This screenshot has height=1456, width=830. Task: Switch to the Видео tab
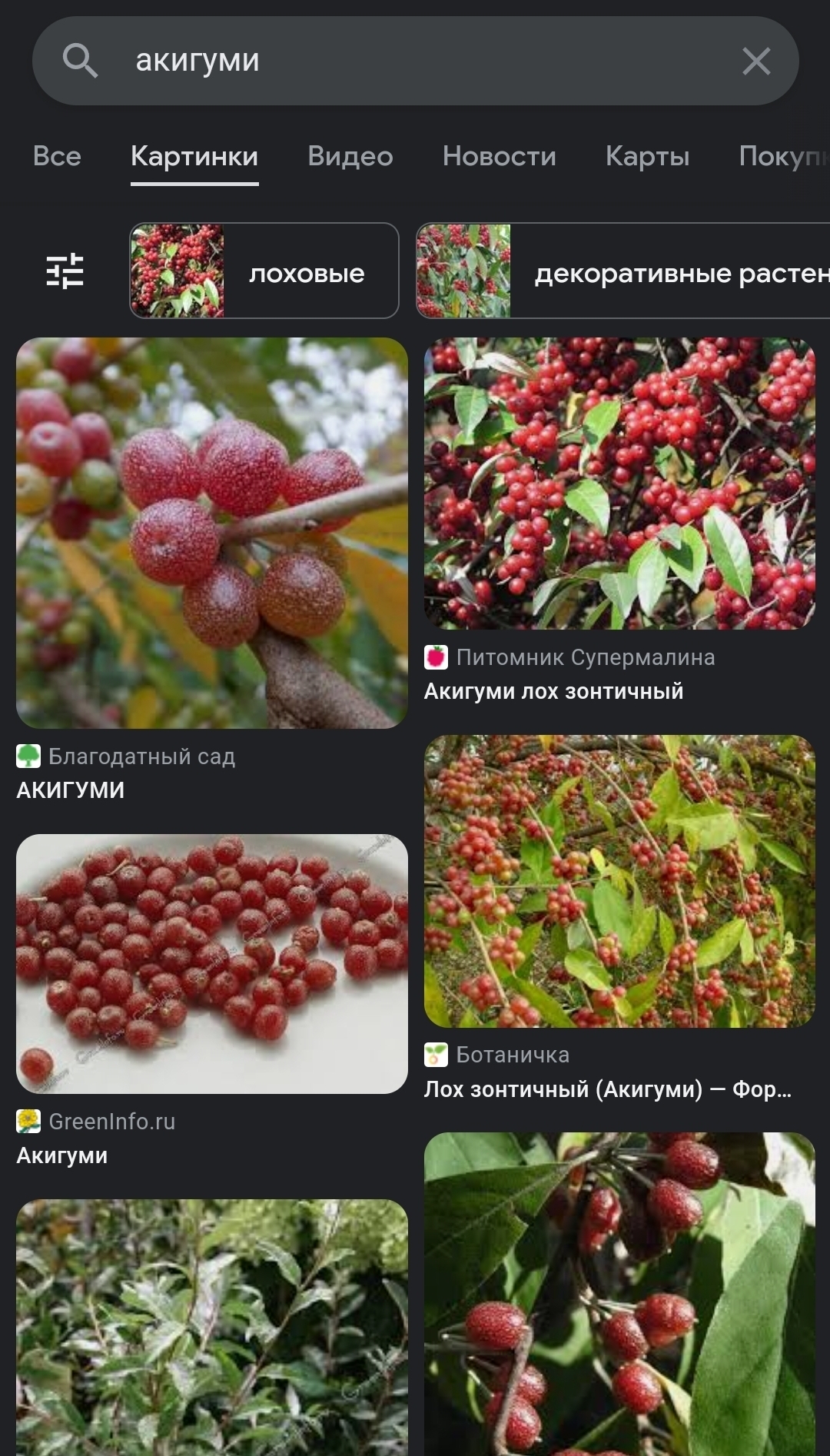pos(350,156)
